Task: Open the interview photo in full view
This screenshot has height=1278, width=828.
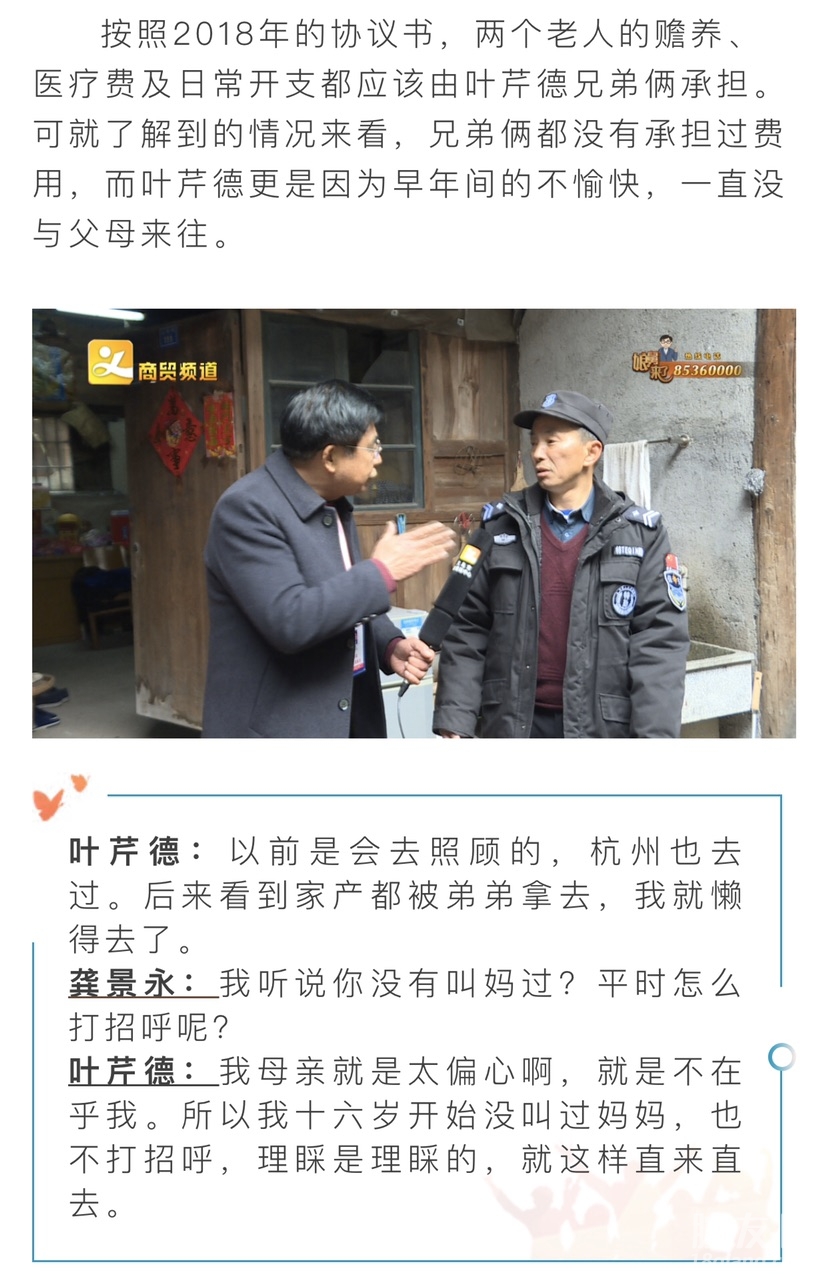Action: coord(414,523)
